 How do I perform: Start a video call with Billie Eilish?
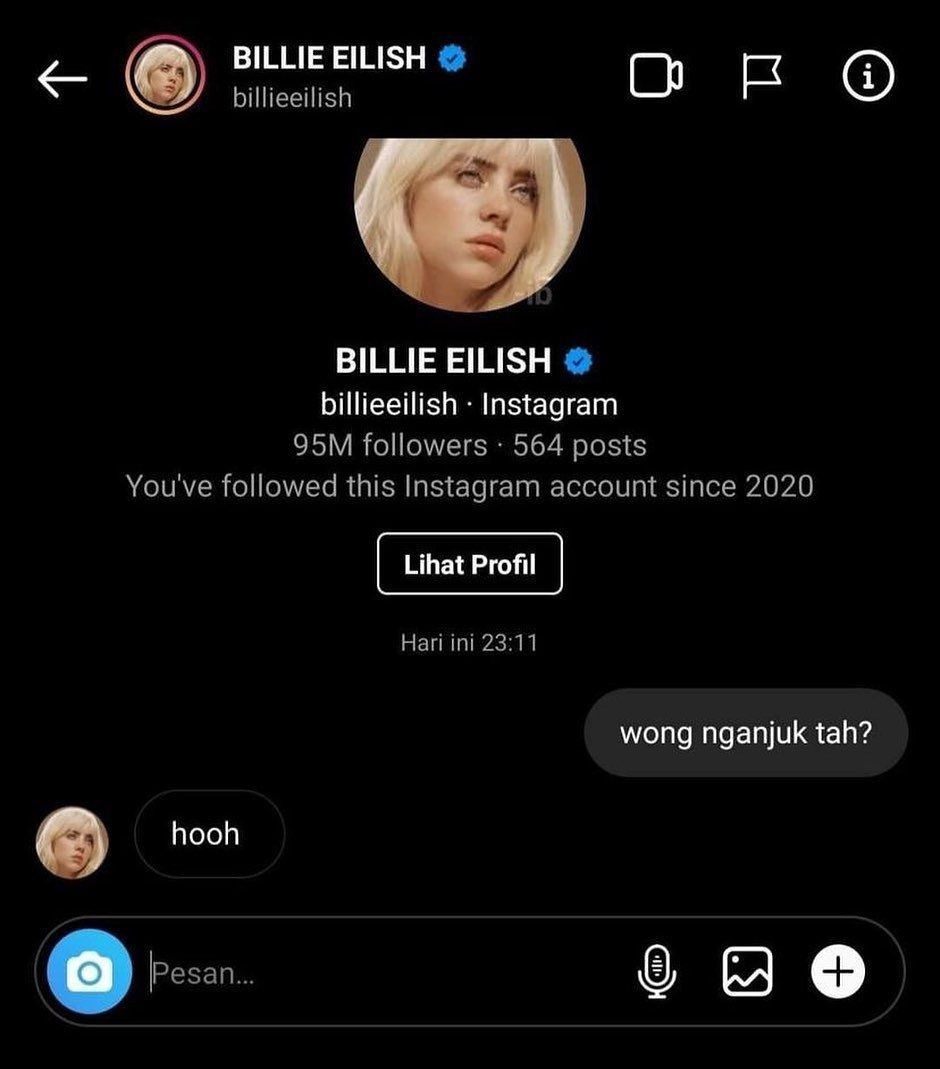point(657,76)
